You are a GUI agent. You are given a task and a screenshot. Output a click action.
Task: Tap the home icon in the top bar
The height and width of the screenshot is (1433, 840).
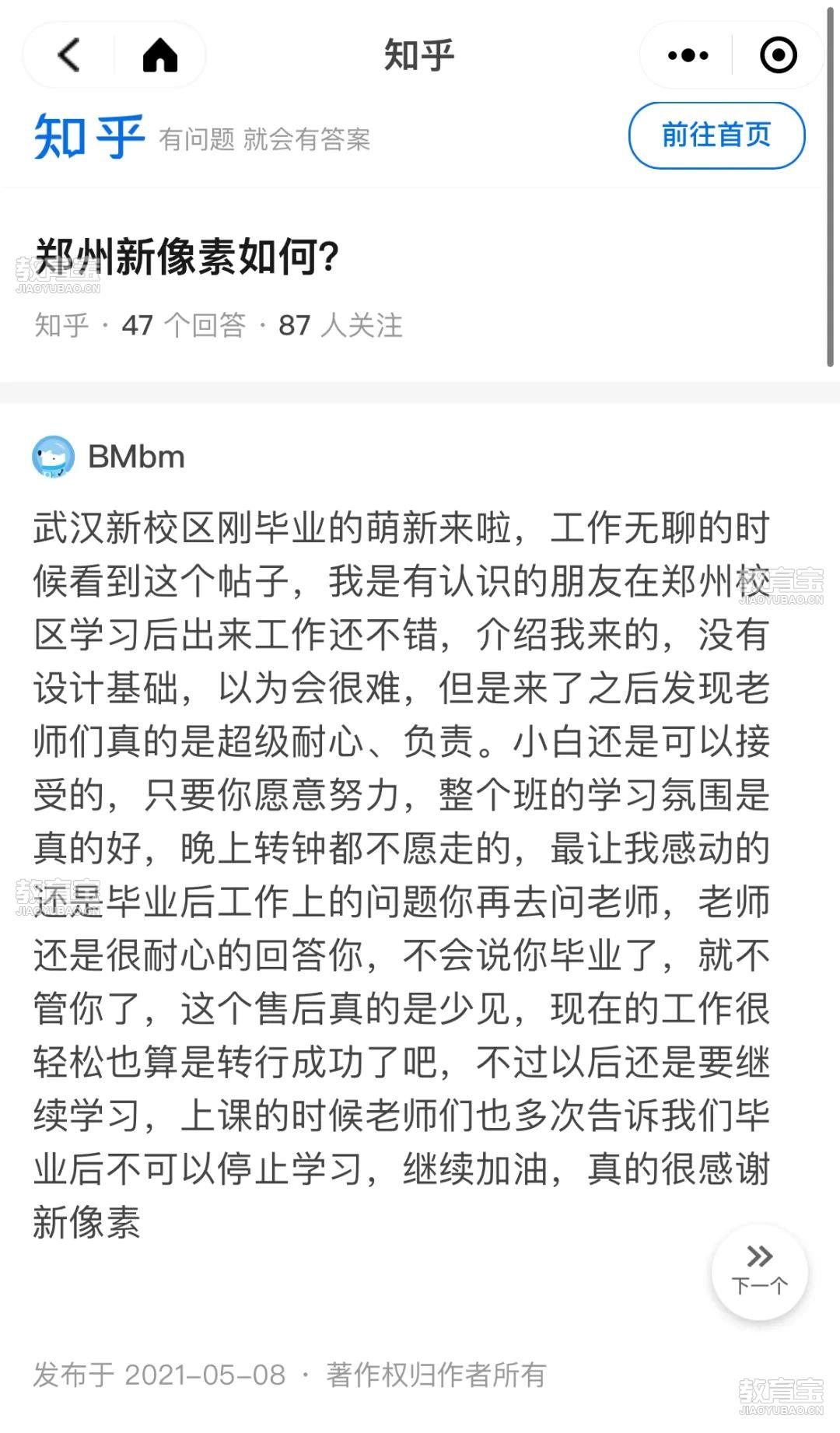(160, 55)
